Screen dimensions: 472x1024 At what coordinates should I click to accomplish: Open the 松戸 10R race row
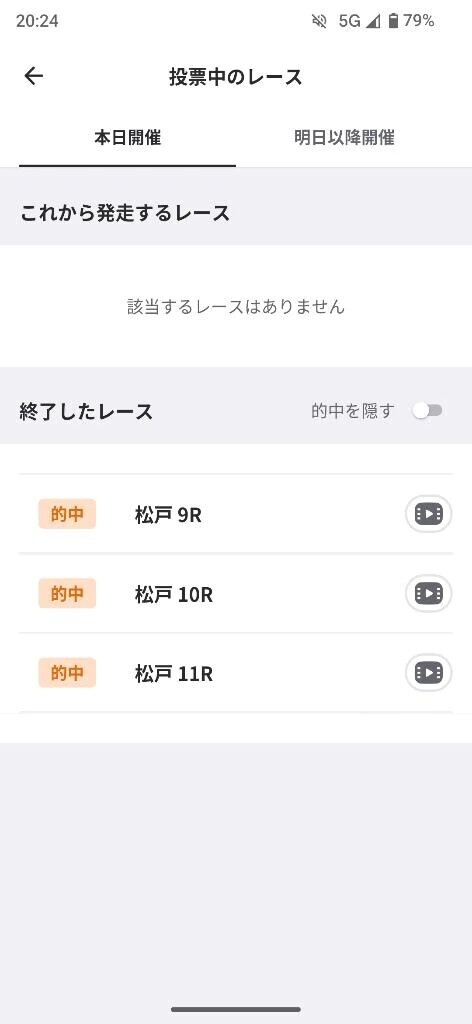coord(236,594)
